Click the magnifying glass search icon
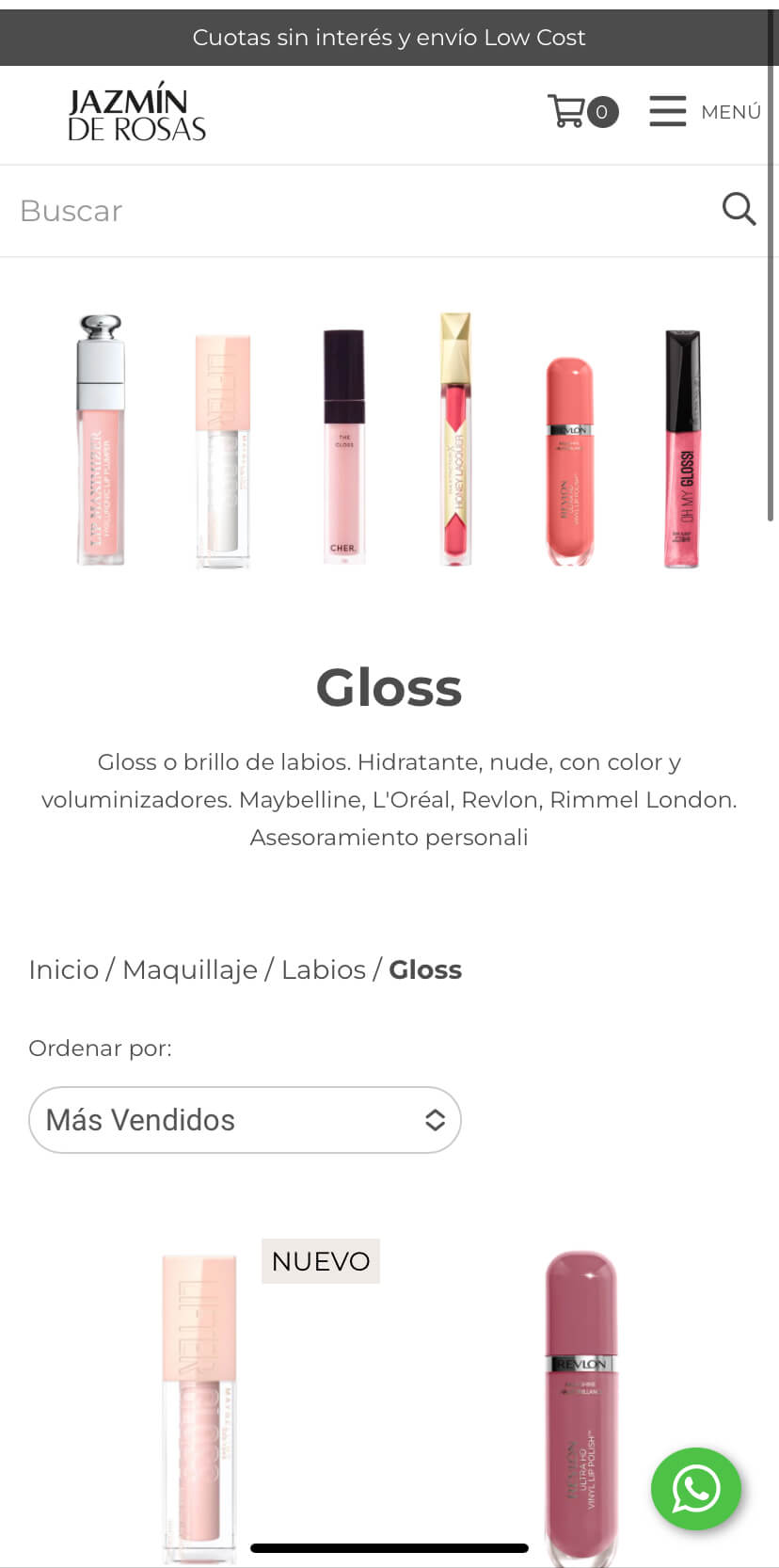The height and width of the screenshot is (1568, 779). (739, 209)
